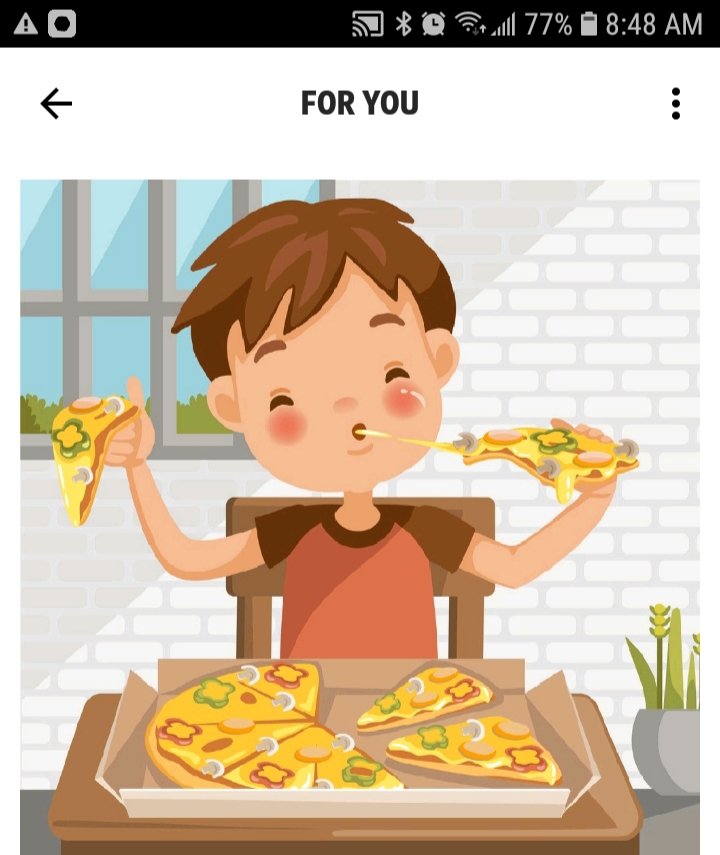Screen dimensions: 720x855
Task: Open the three-dot overflow menu
Action: click(676, 103)
